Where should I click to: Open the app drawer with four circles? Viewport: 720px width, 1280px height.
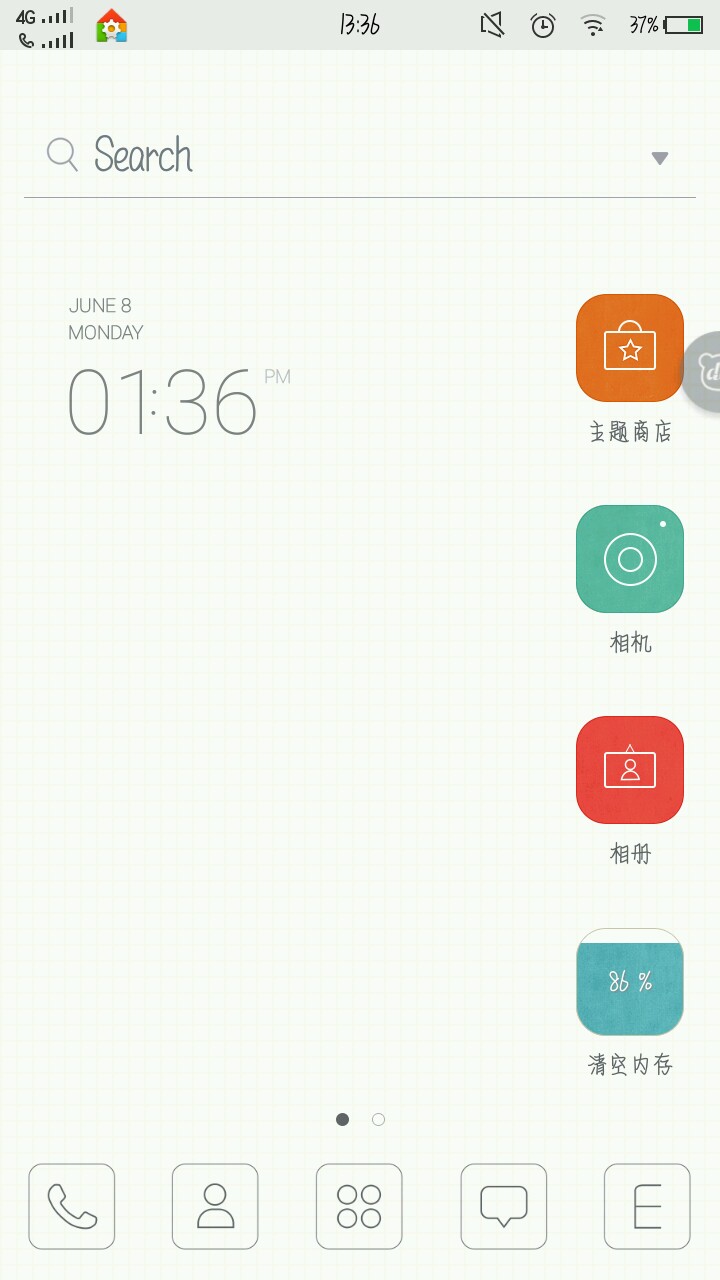(359, 1206)
